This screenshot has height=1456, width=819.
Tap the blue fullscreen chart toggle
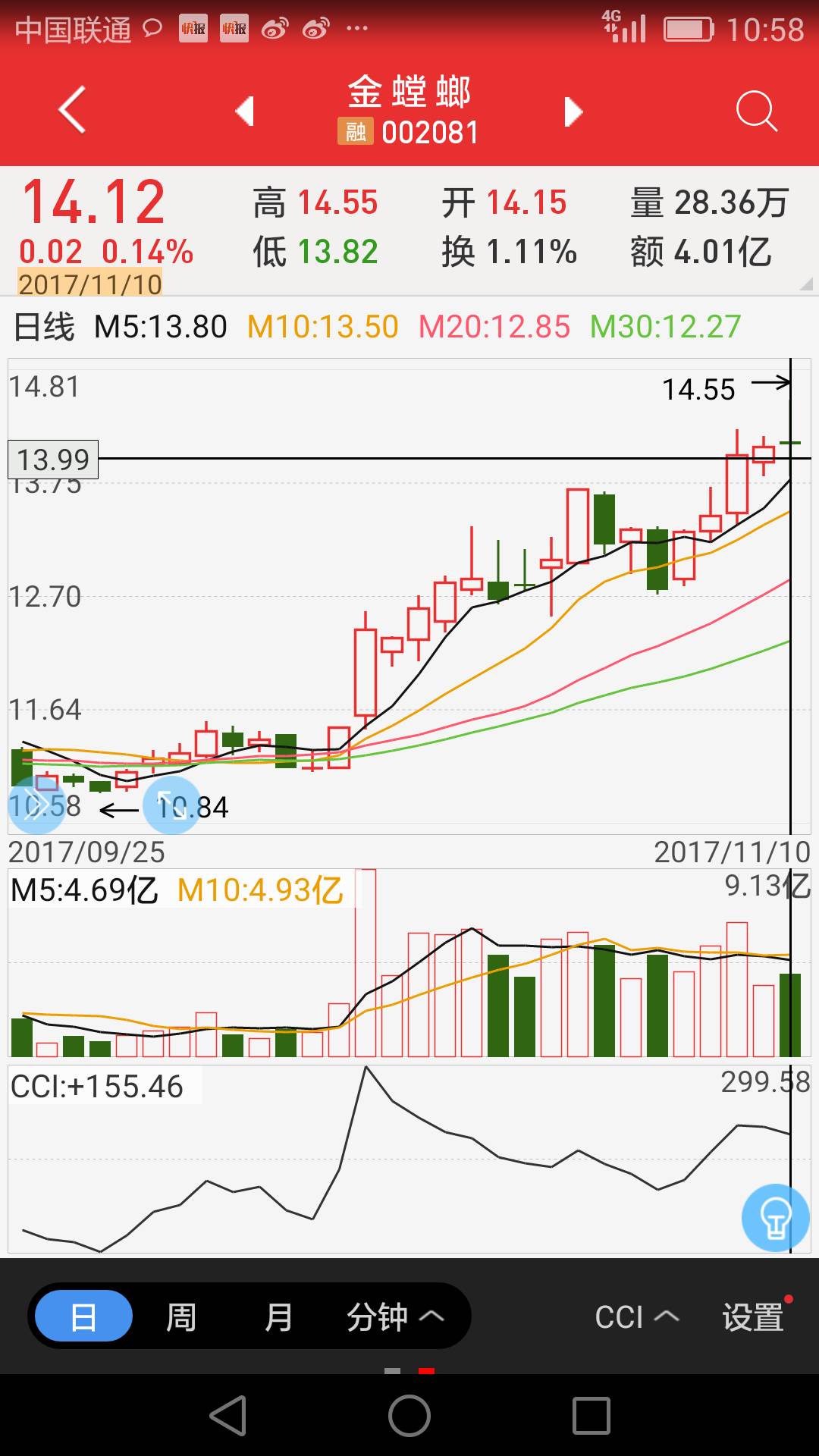[x=171, y=805]
